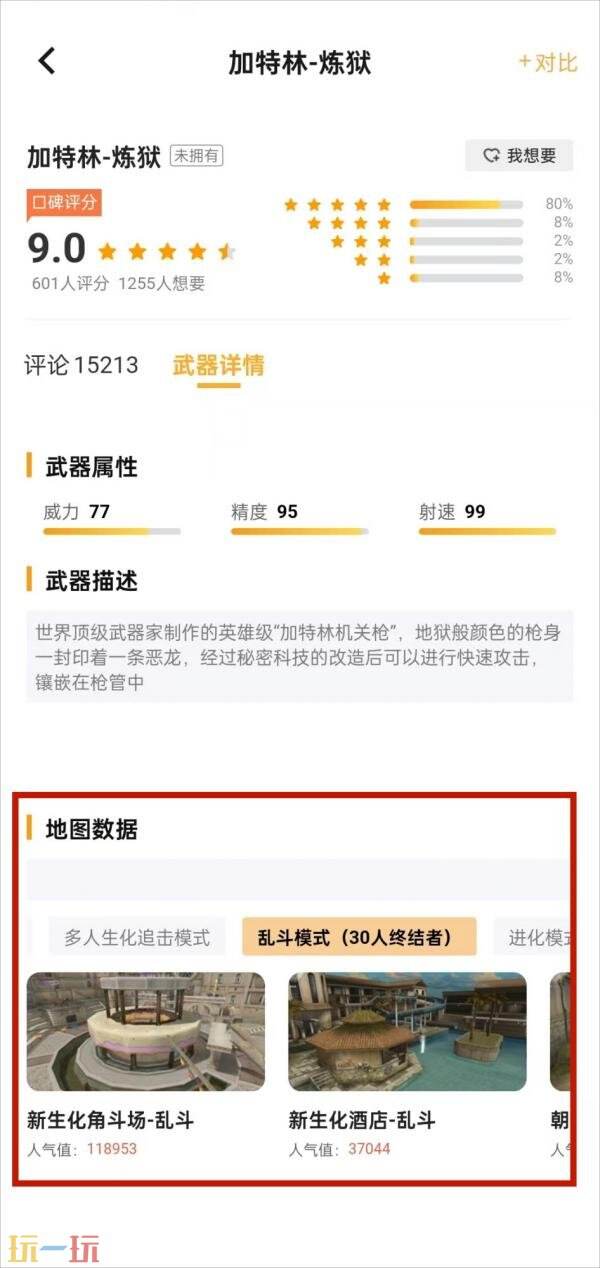
Task: Switch to the 评论 15213 tab
Action: click(x=81, y=365)
